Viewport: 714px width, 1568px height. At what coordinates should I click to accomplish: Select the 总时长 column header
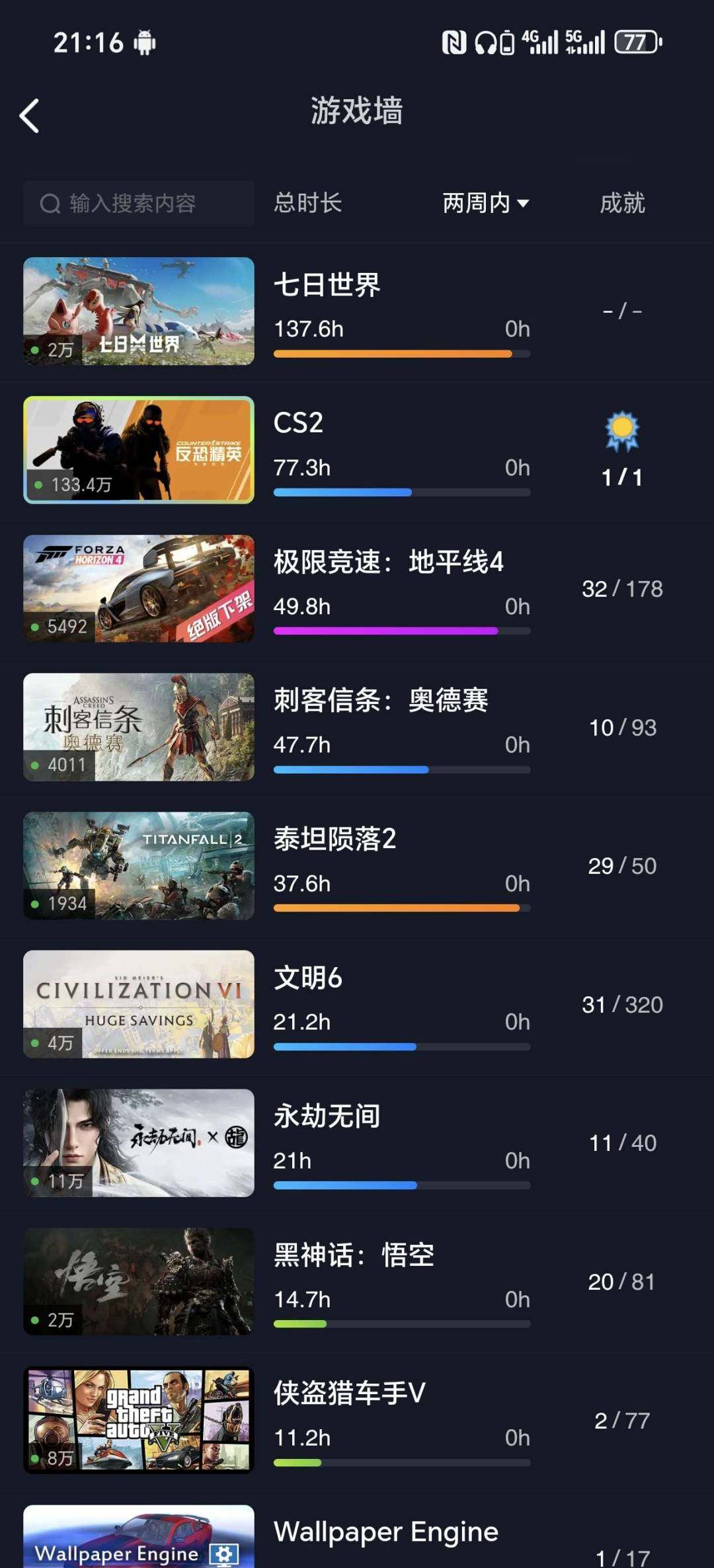307,204
